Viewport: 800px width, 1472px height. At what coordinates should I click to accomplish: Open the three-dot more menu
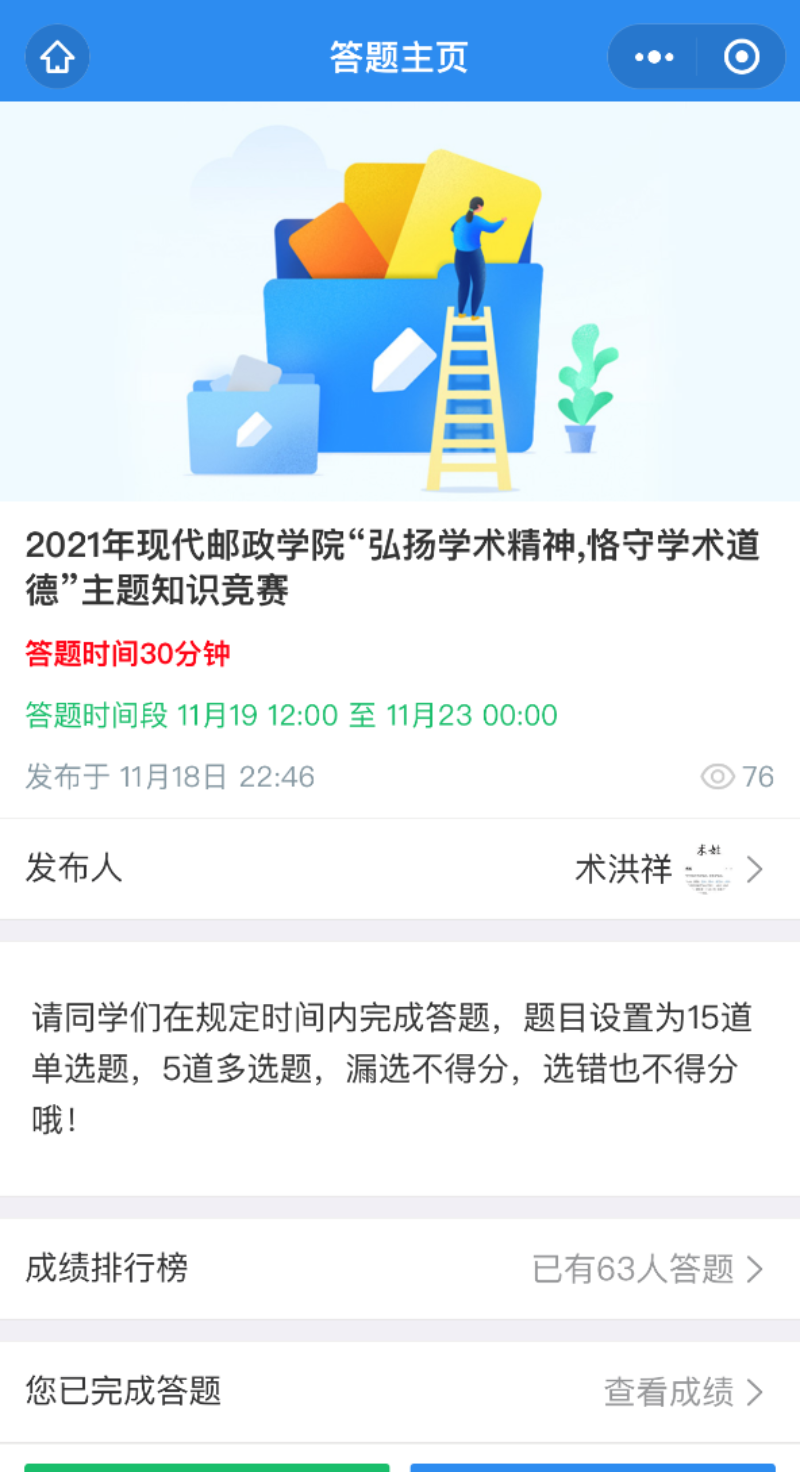click(654, 57)
